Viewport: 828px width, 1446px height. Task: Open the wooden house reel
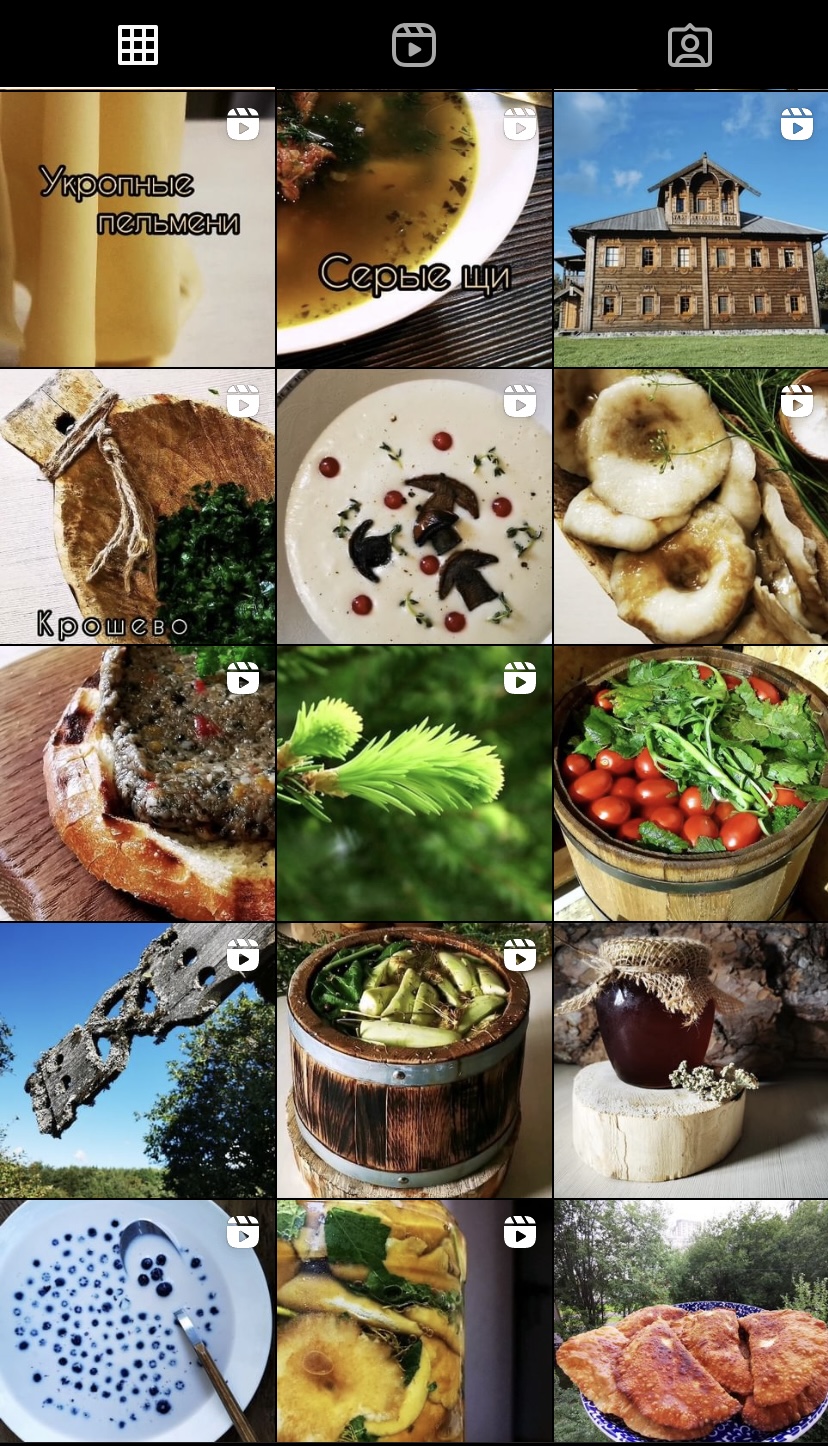click(x=691, y=229)
